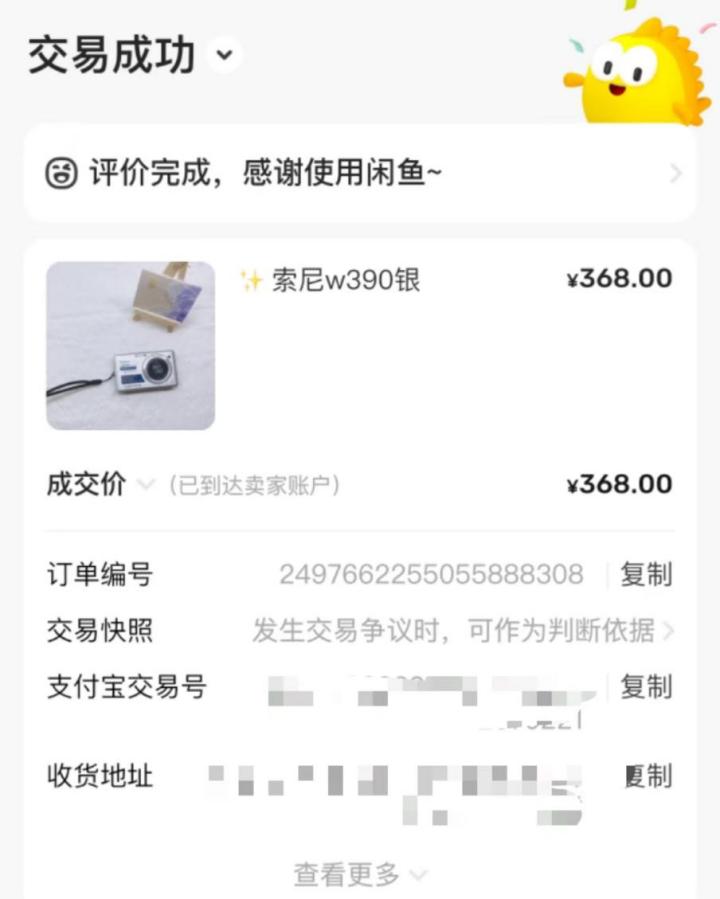
Task: Expand 查看更多 to see more details
Action: (360, 874)
